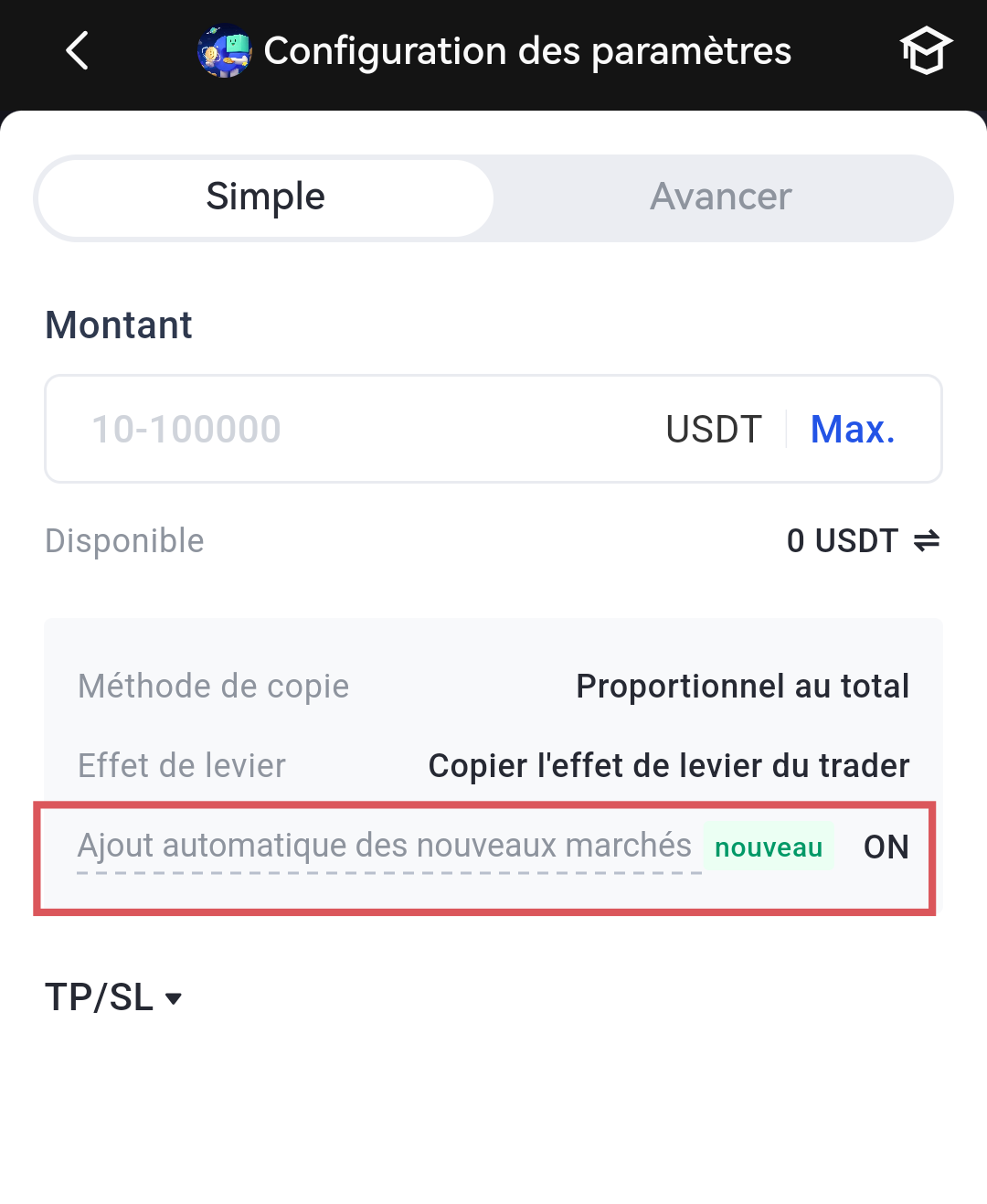Expand the TP/SL section
The width and height of the screenshot is (987, 1204).
[x=114, y=997]
